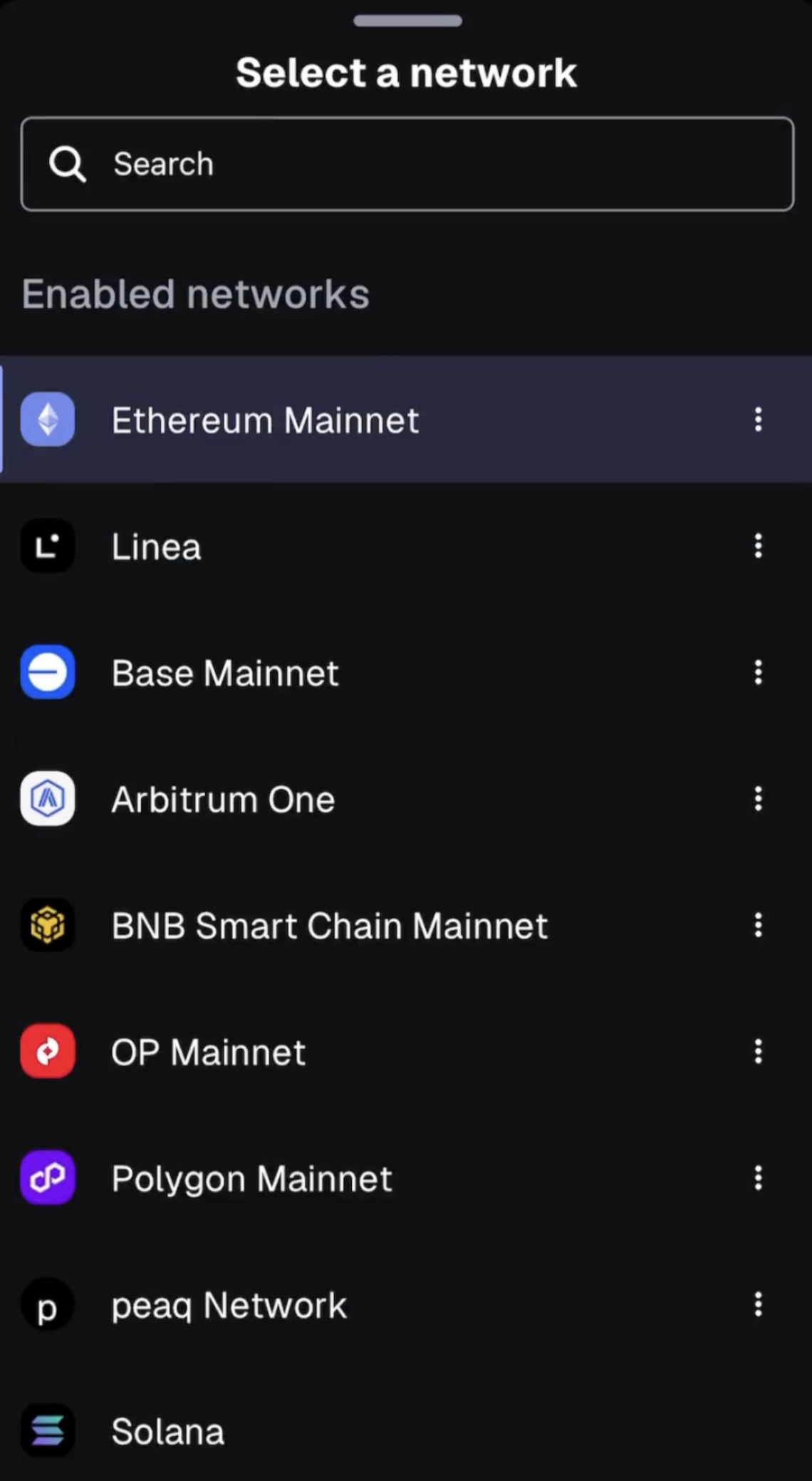The image size is (812, 1481).
Task: Select Ethereum Mainnet network
Action: [x=265, y=420]
